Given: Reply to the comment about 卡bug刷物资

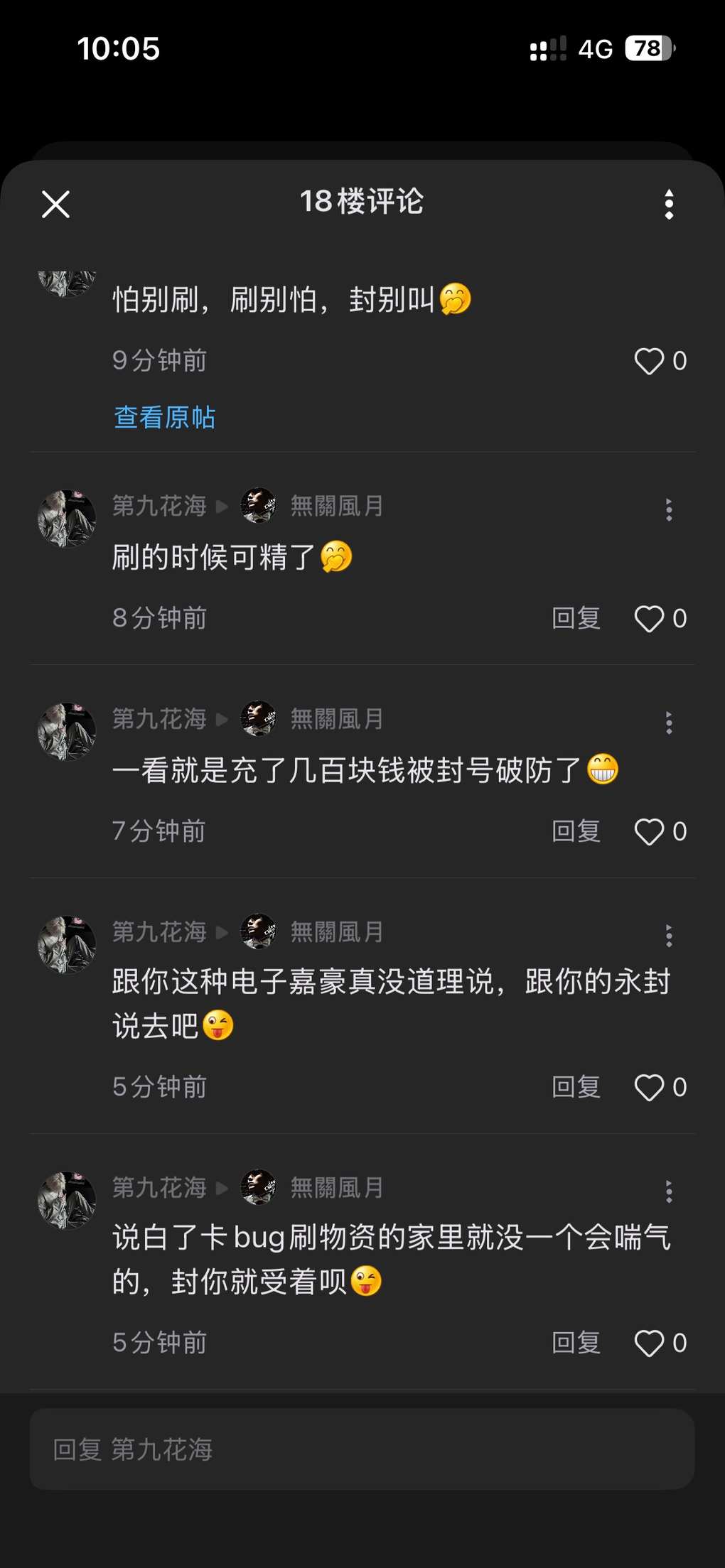Looking at the screenshot, I should click(x=576, y=1343).
